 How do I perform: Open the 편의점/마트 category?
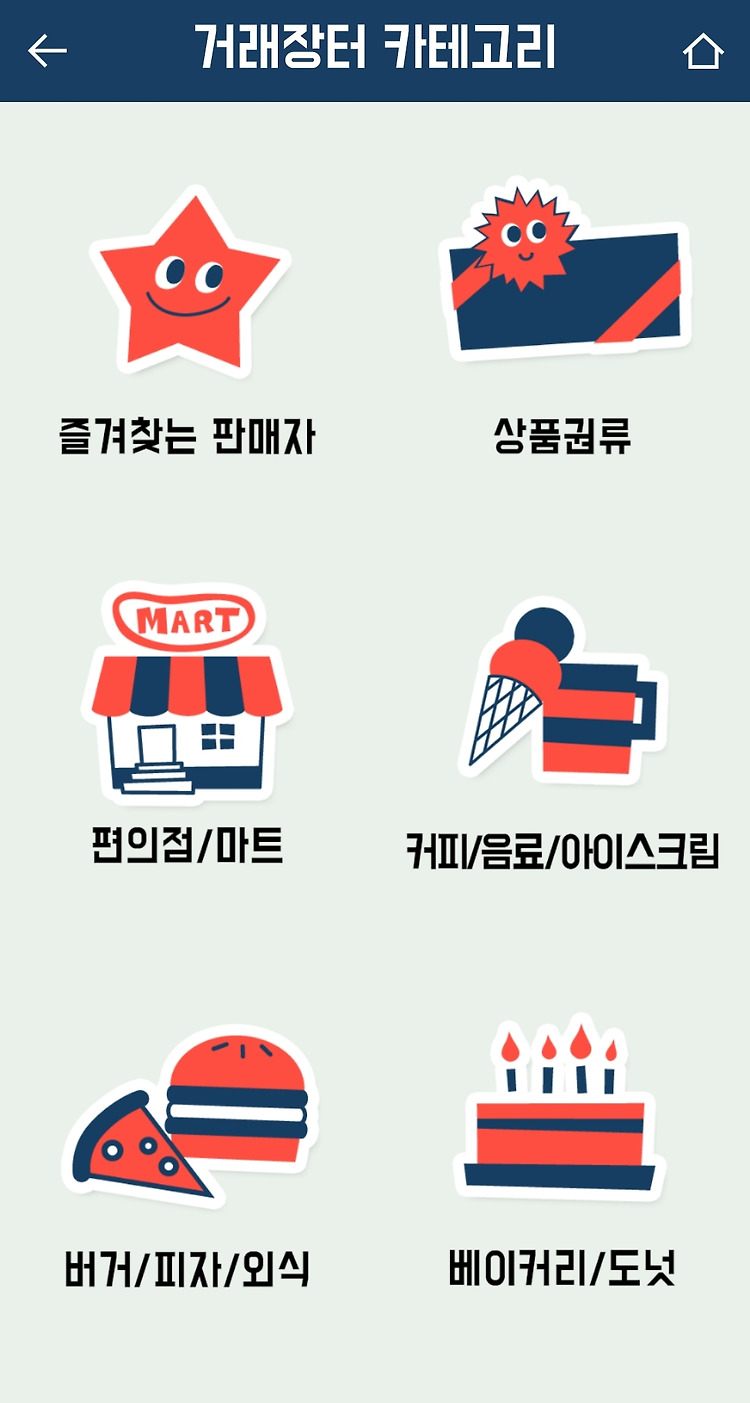(x=188, y=725)
